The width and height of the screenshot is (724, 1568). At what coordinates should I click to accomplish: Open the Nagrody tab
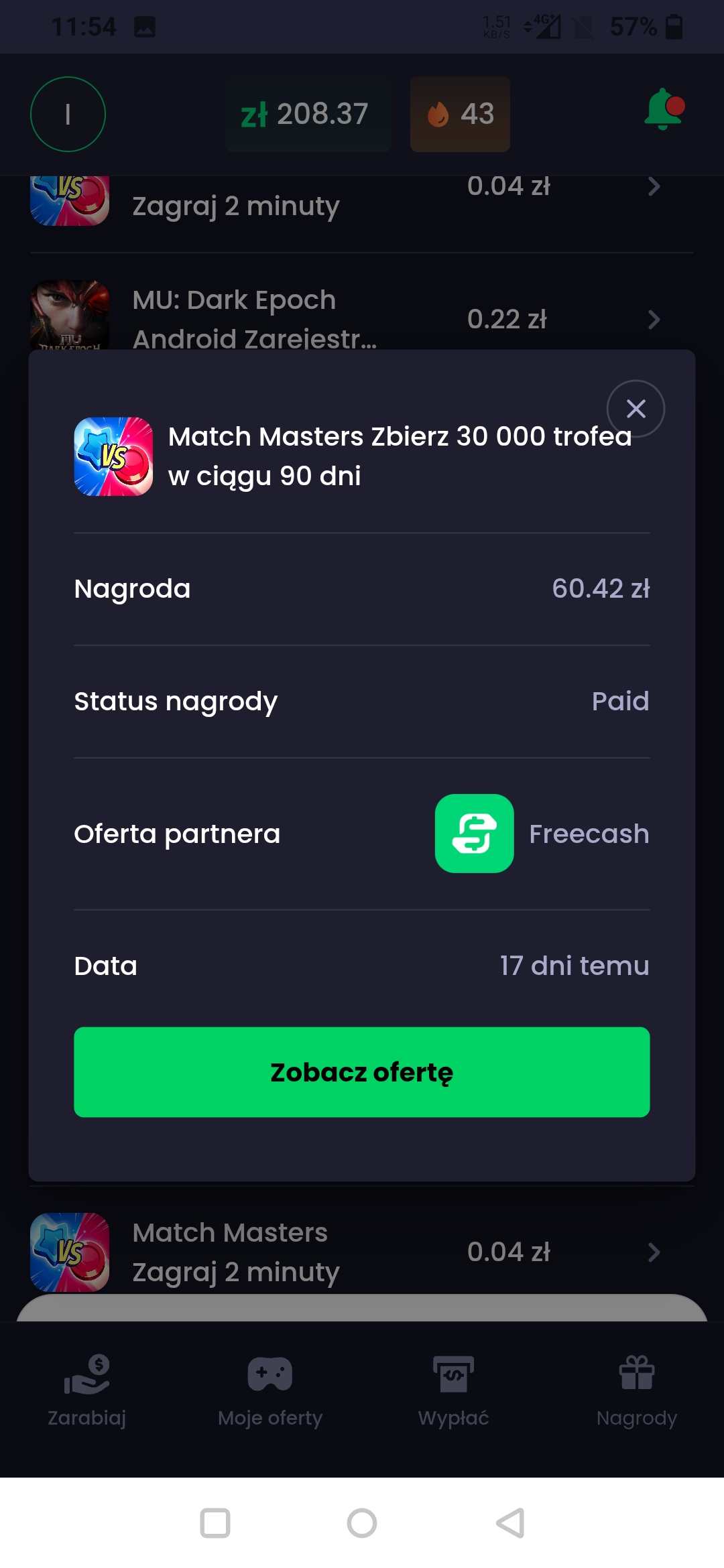click(x=636, y=1390)
